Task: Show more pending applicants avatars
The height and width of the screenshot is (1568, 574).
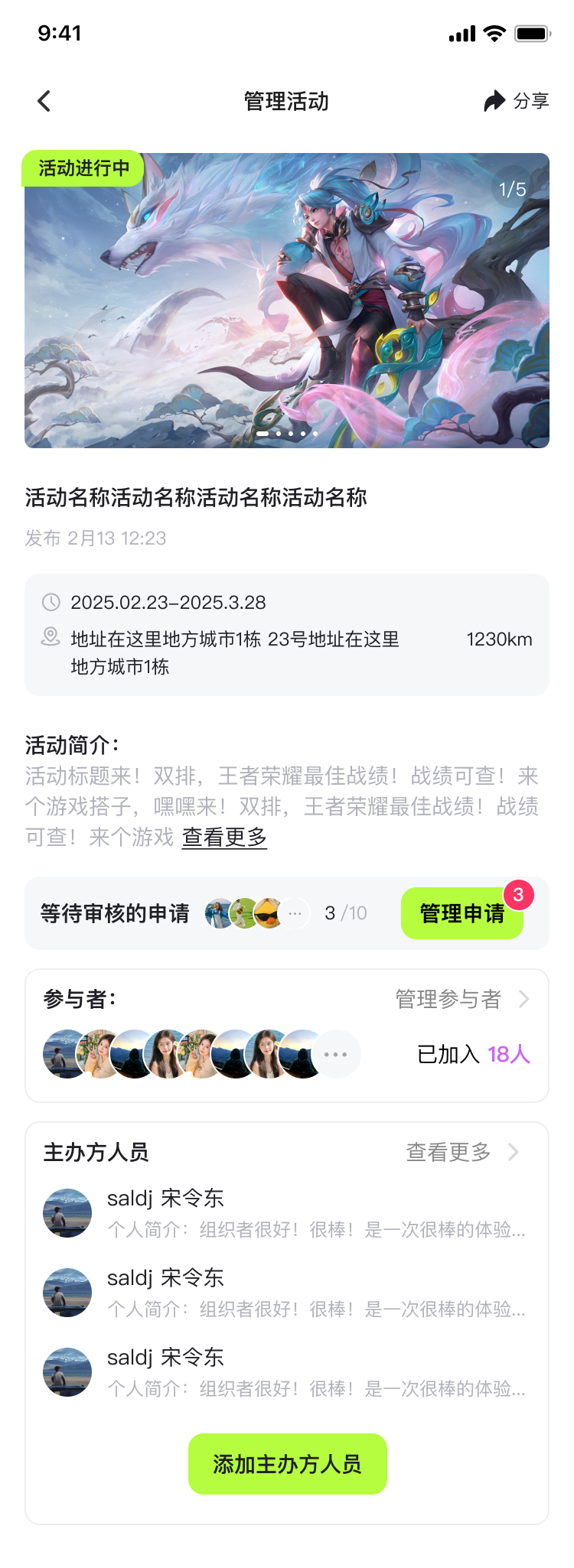Action: click(x=295, y=913)
